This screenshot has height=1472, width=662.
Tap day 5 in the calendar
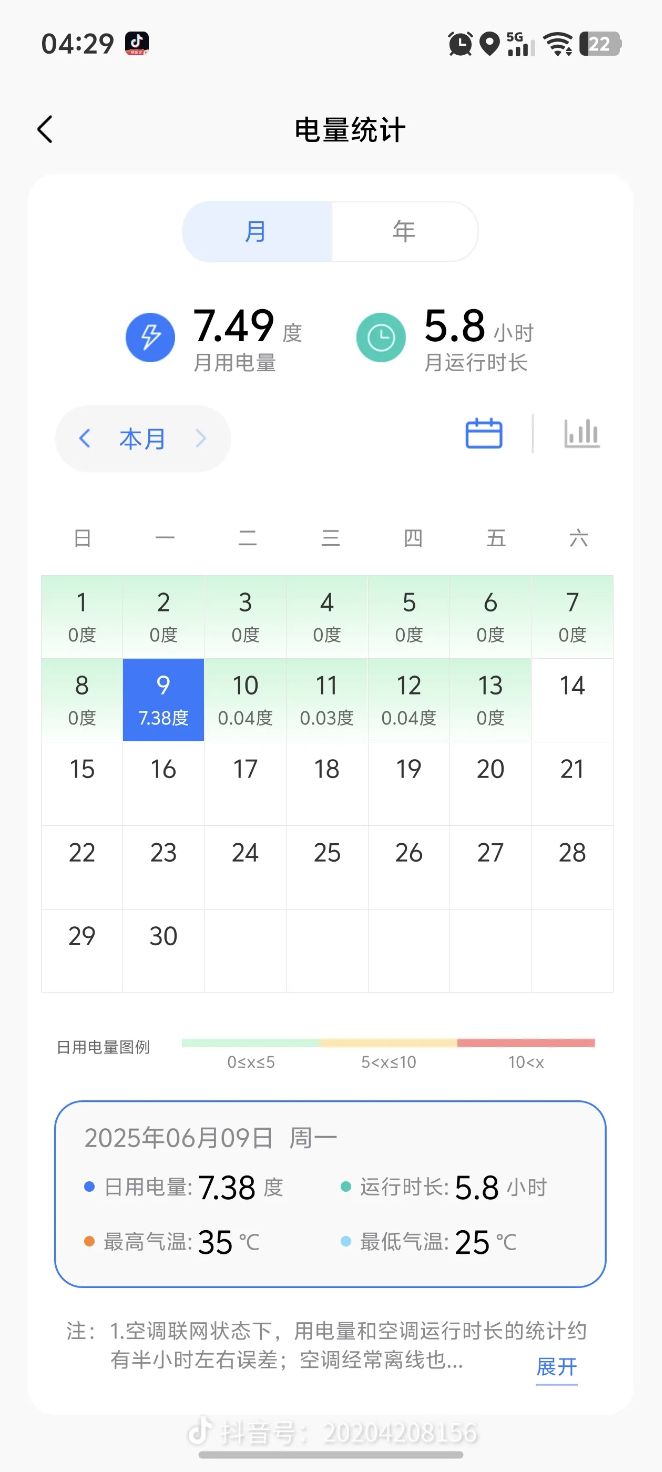pos(409,616)
